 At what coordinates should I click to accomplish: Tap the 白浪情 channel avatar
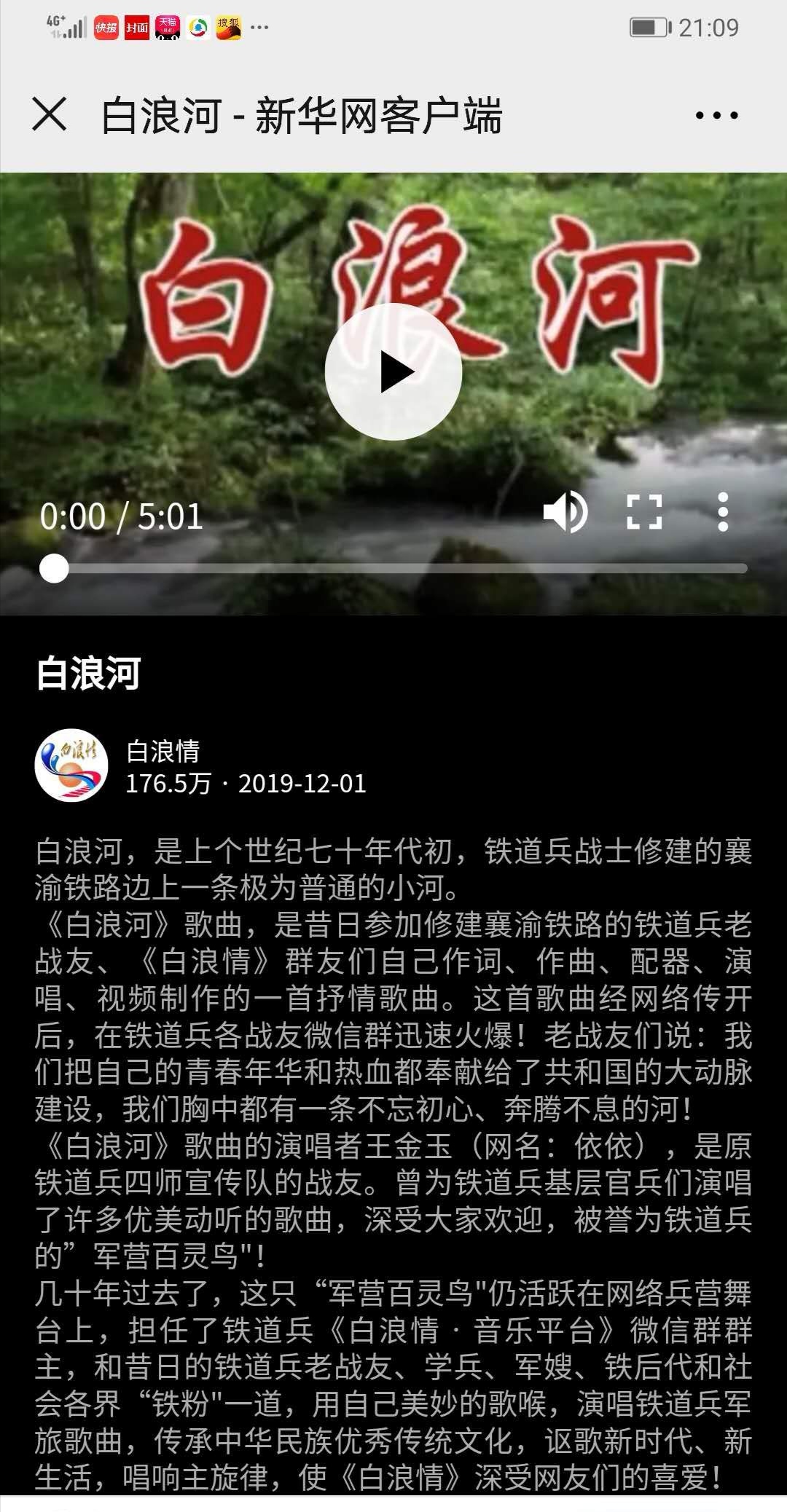point(74,765)
